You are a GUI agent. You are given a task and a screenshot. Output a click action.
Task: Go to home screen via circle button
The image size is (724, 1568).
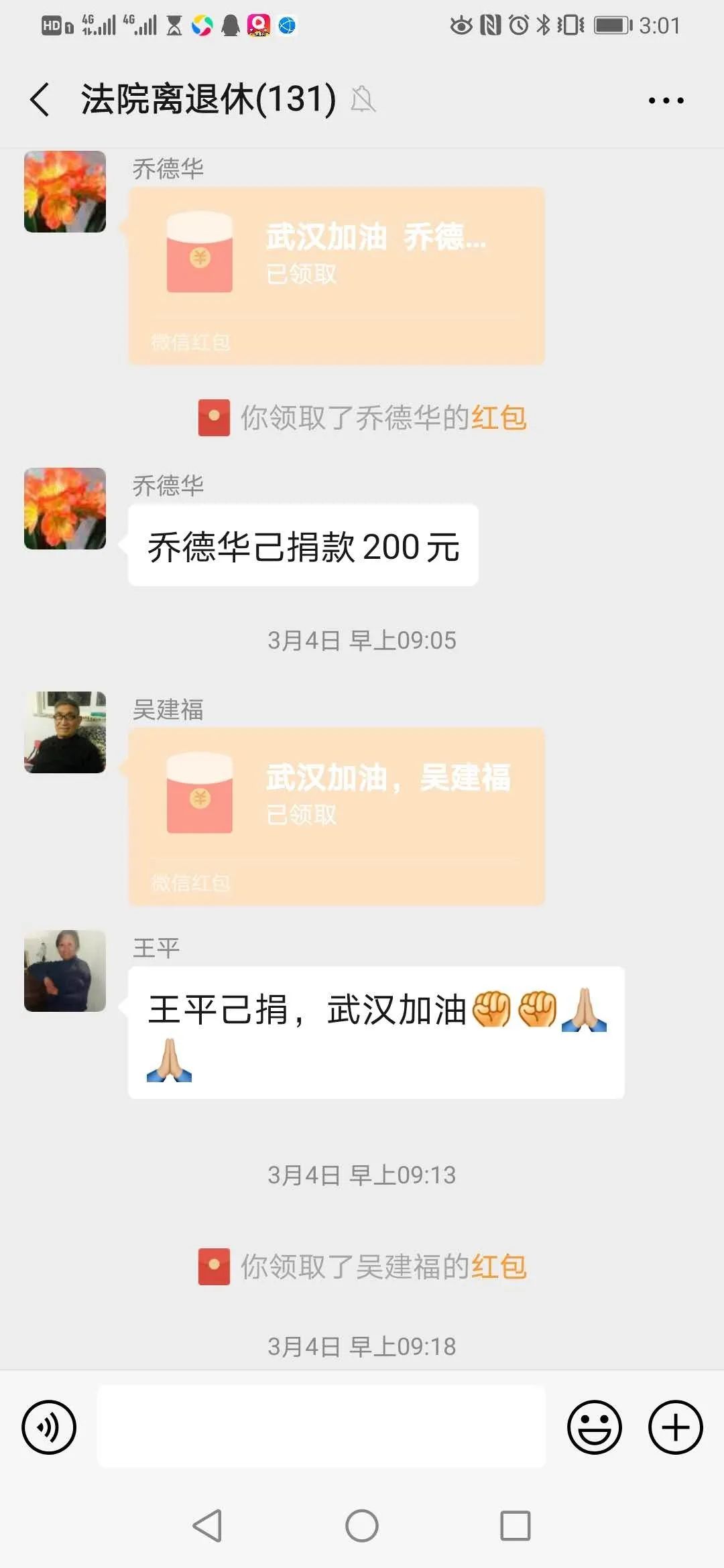click(362, 1526)
